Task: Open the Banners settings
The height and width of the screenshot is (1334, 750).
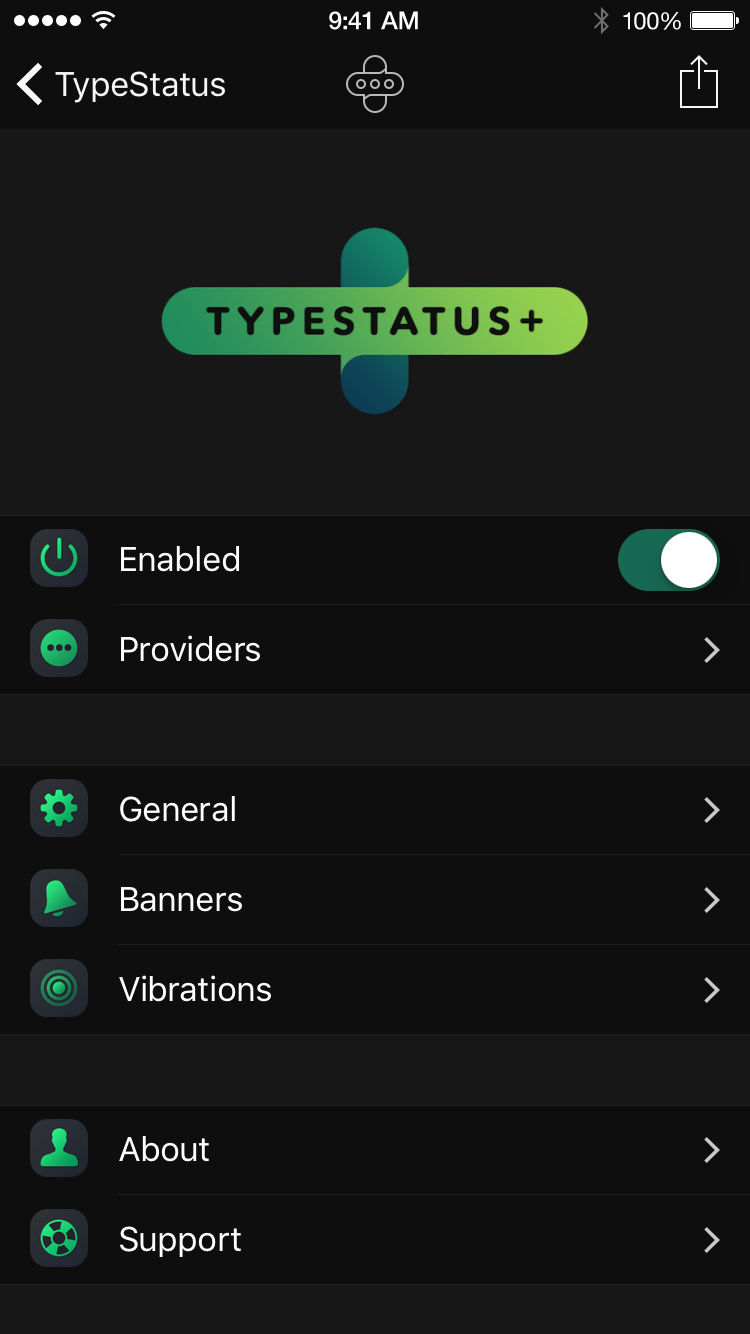Action: pos(375,900)
